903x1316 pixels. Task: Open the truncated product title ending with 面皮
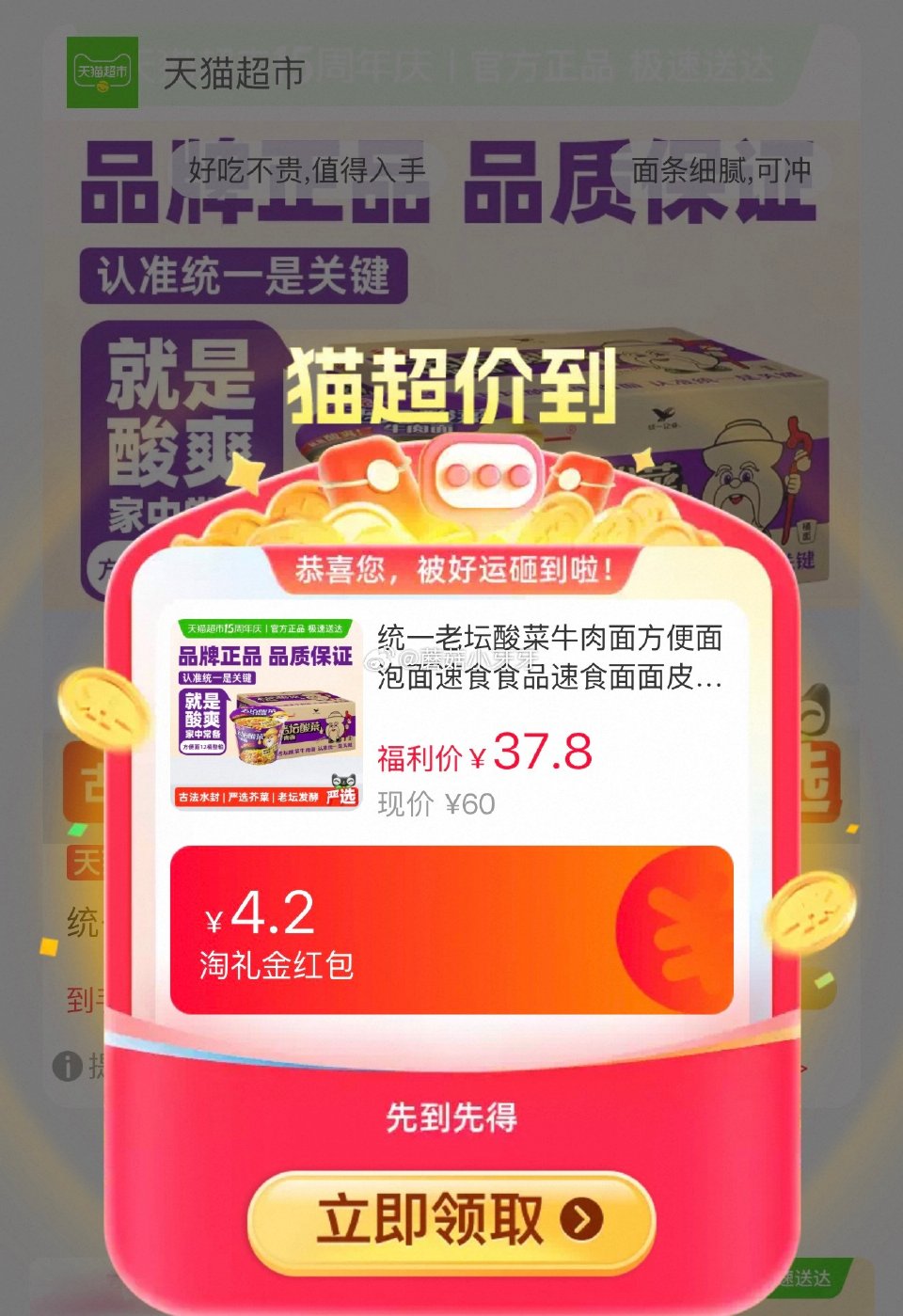[x=550, y=658]
